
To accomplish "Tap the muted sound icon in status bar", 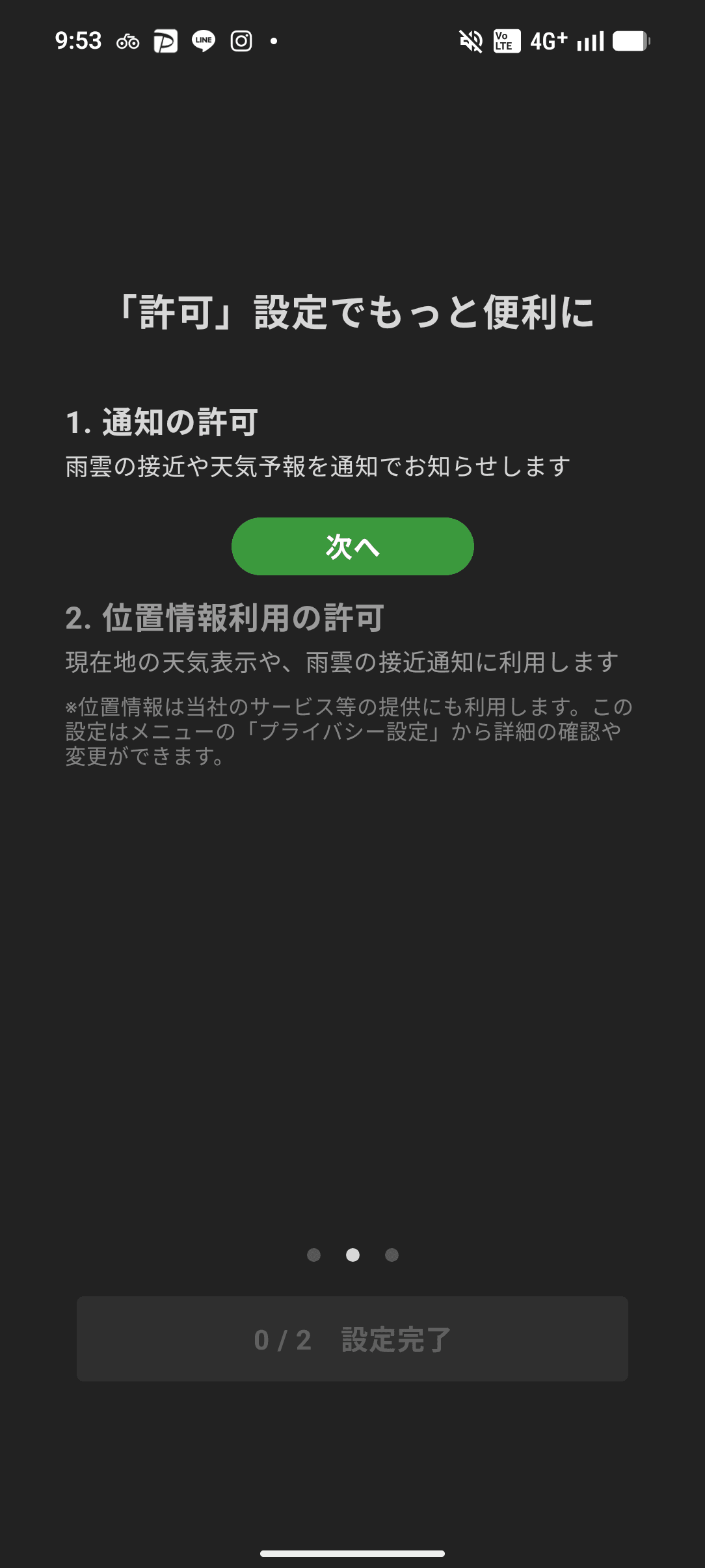I will [x=470, y=41].
